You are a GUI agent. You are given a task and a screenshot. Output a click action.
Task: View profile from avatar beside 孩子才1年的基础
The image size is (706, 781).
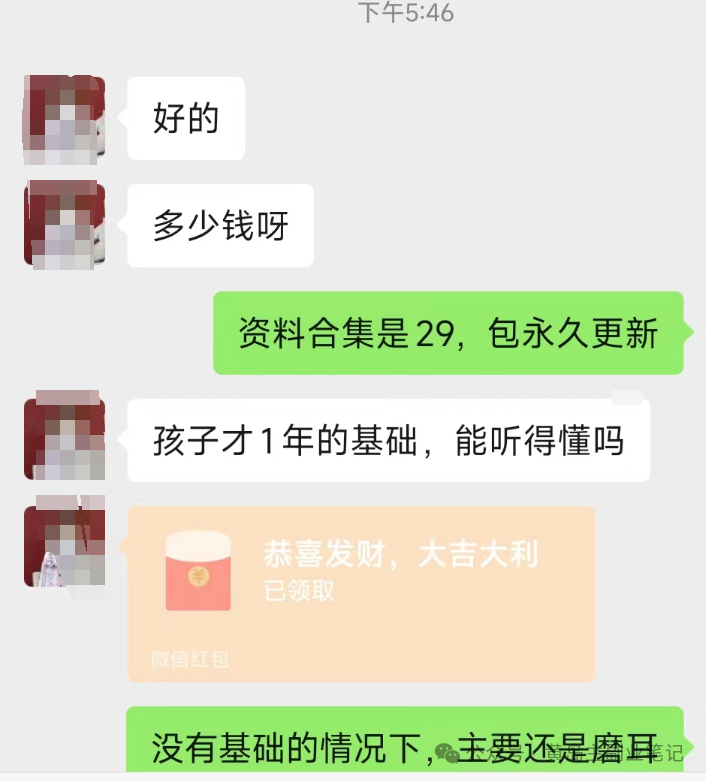pos(64,438)
